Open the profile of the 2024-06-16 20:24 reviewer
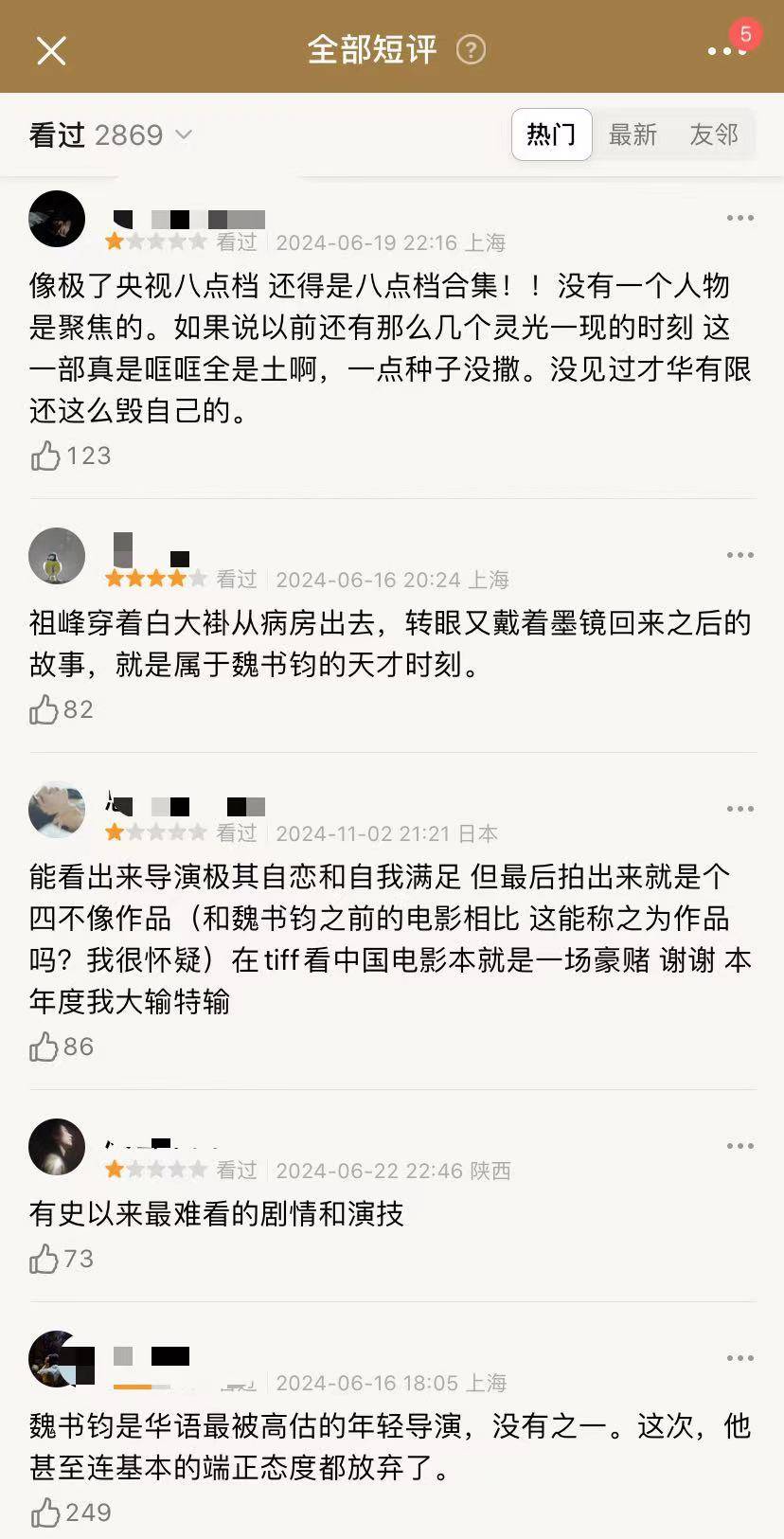Viewport: 784px width, 1539px height. pyautogui.click(x=57, y=556)
